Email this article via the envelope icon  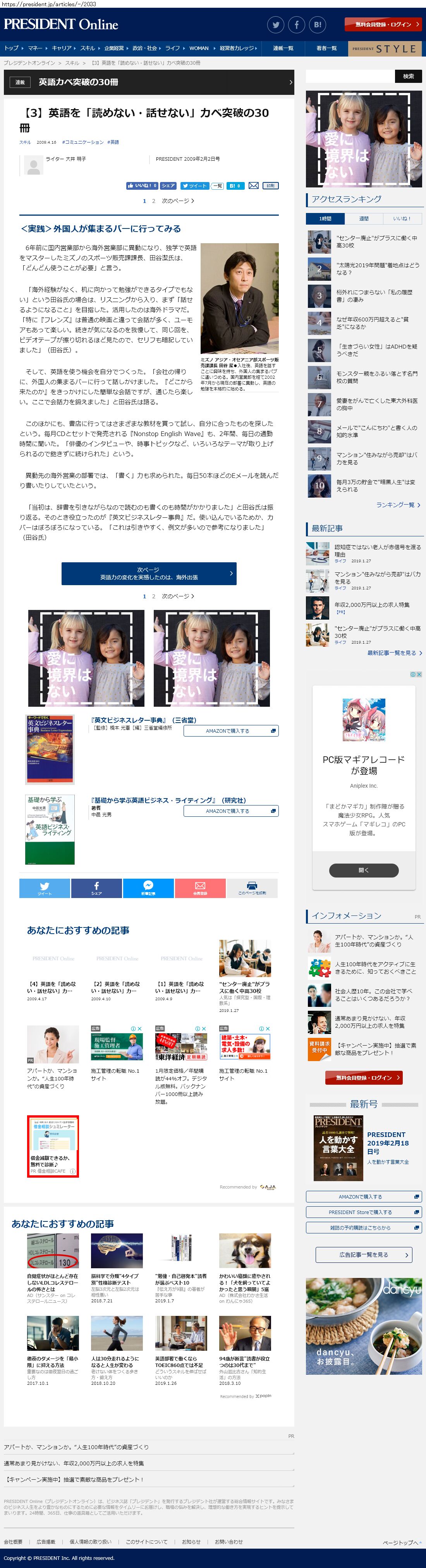tap(254, 185)
